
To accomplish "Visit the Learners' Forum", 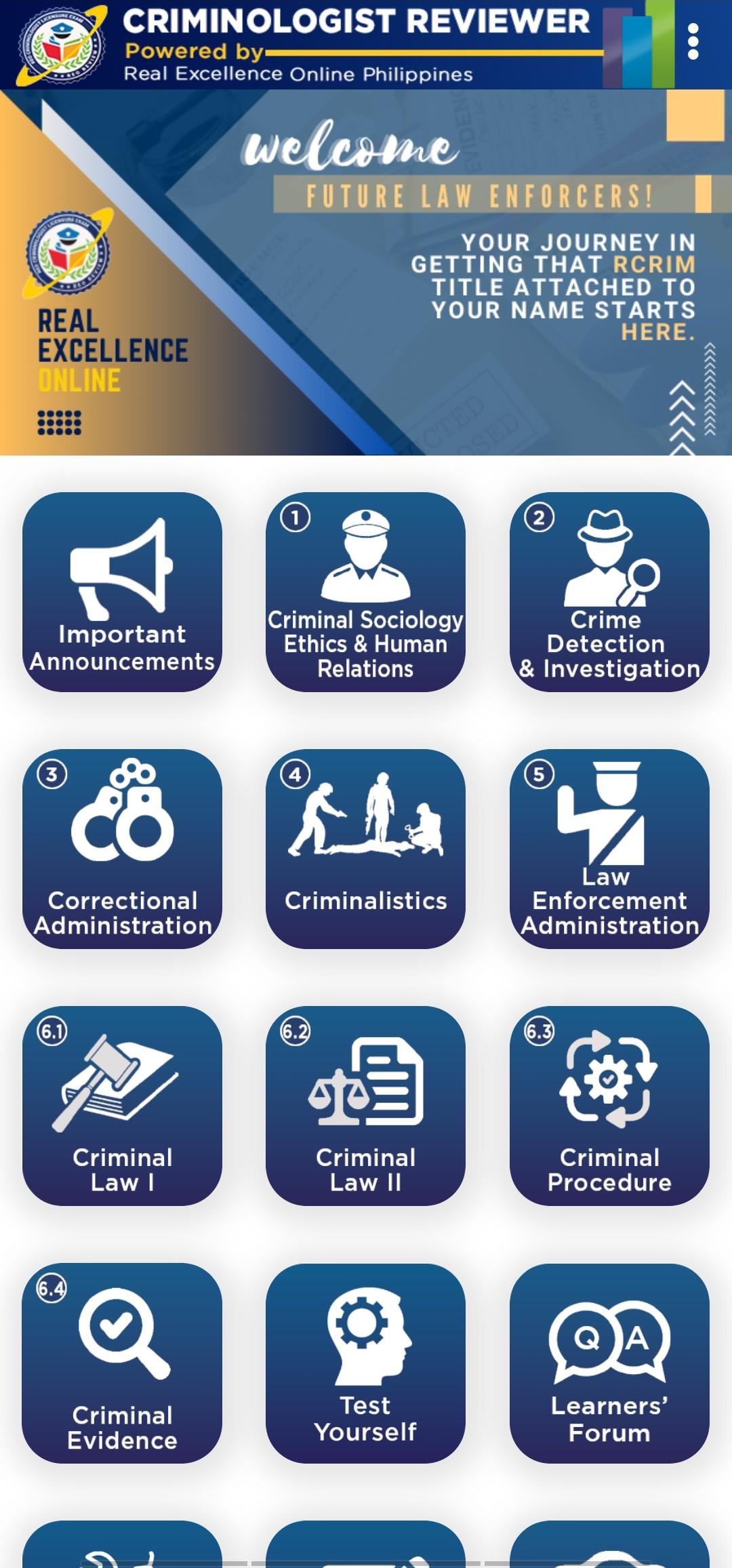I will coord(609,1363).
